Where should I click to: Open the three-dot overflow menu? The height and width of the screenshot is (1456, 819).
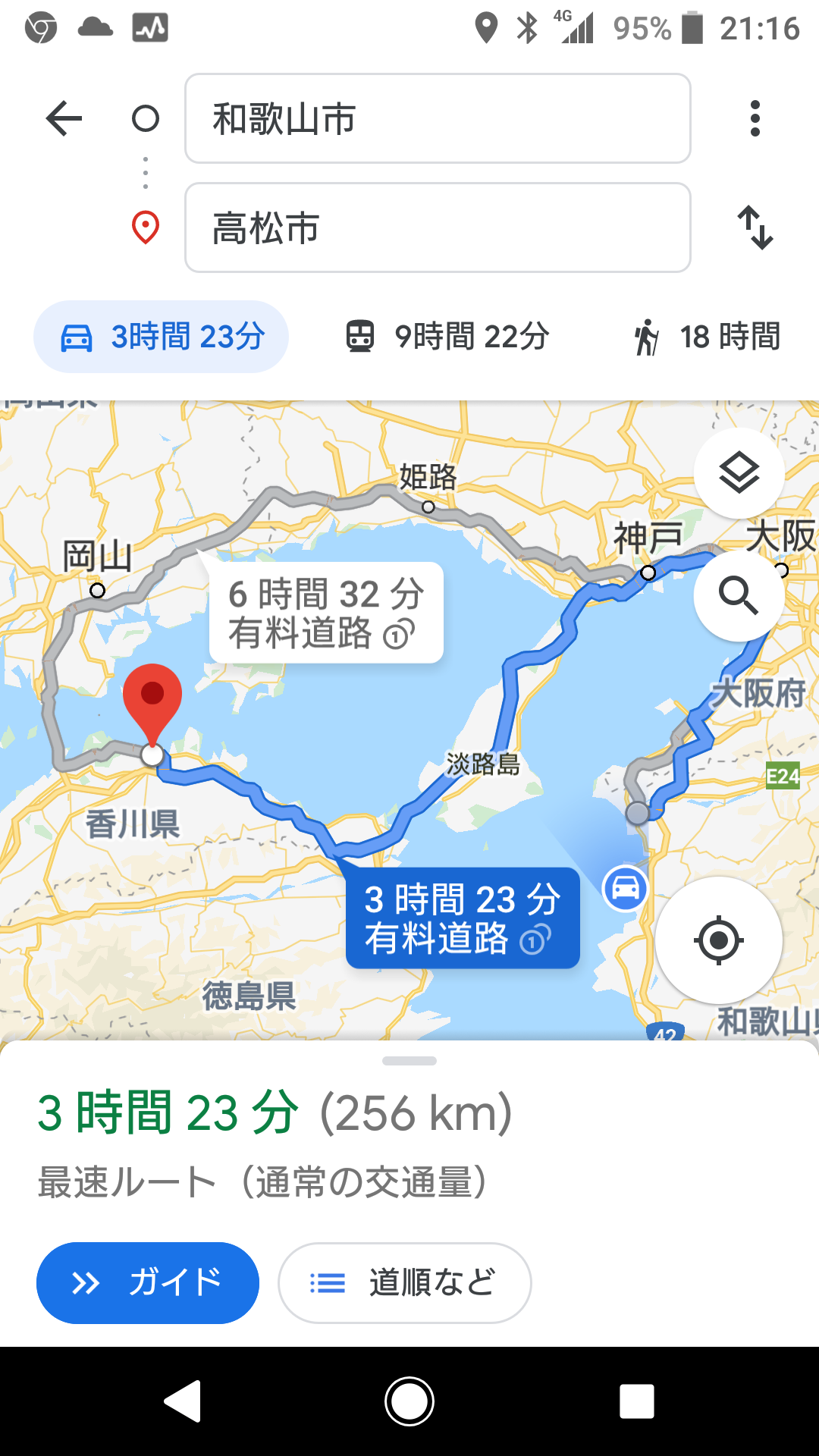click(x=755, y=118)
